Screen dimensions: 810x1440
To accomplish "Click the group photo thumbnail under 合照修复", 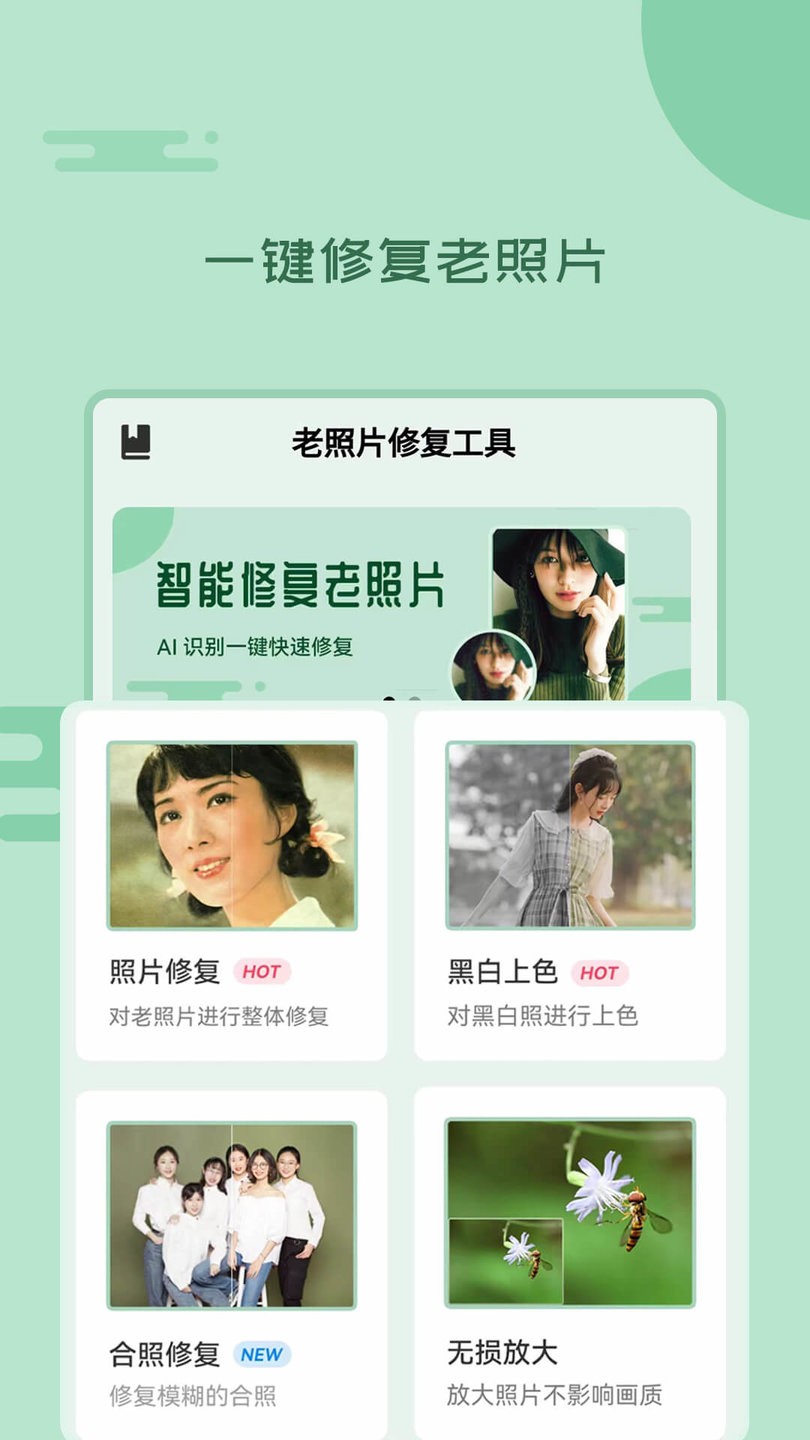I will 231,1213.
